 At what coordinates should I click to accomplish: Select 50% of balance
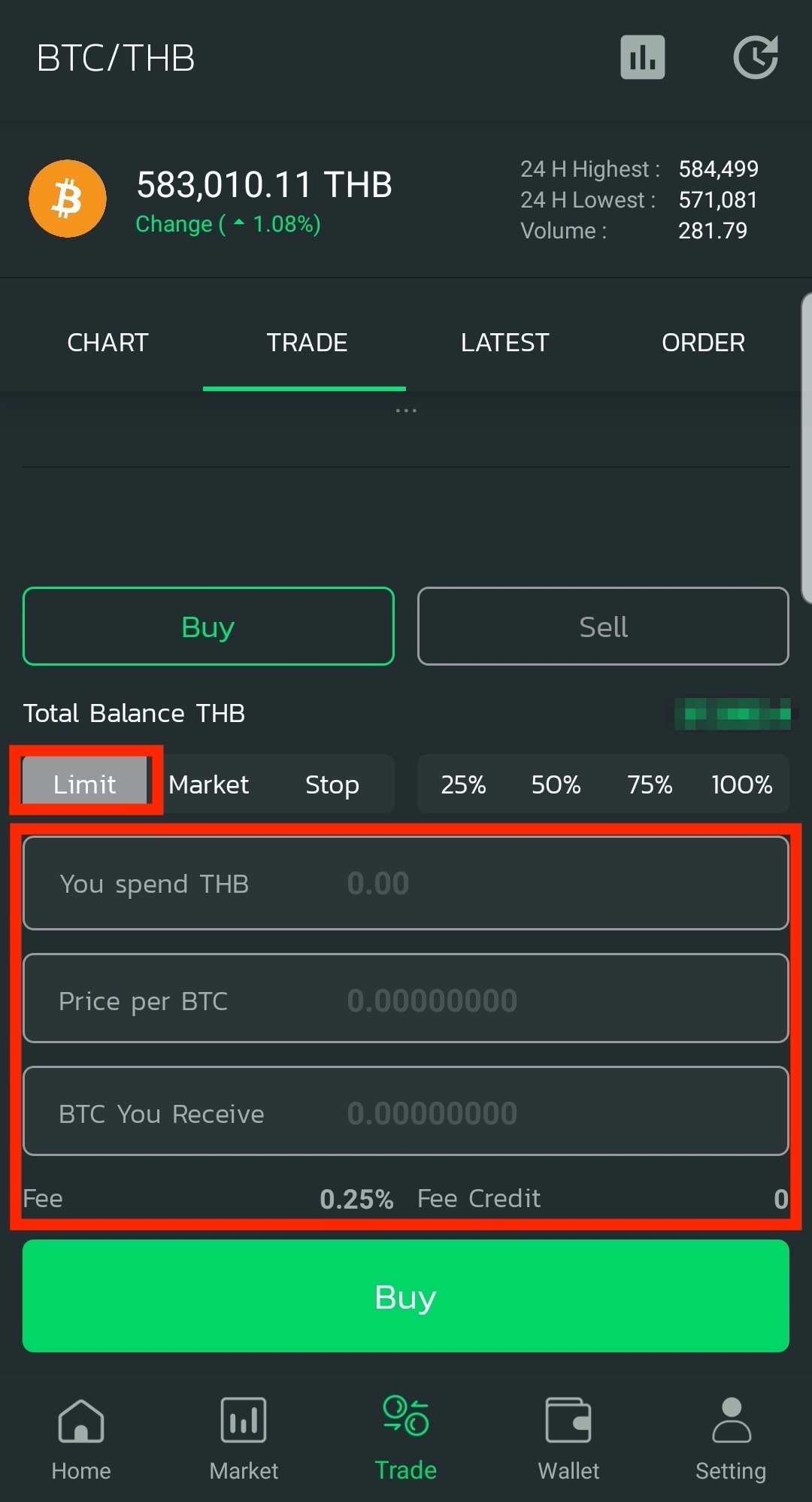point(556,784)
